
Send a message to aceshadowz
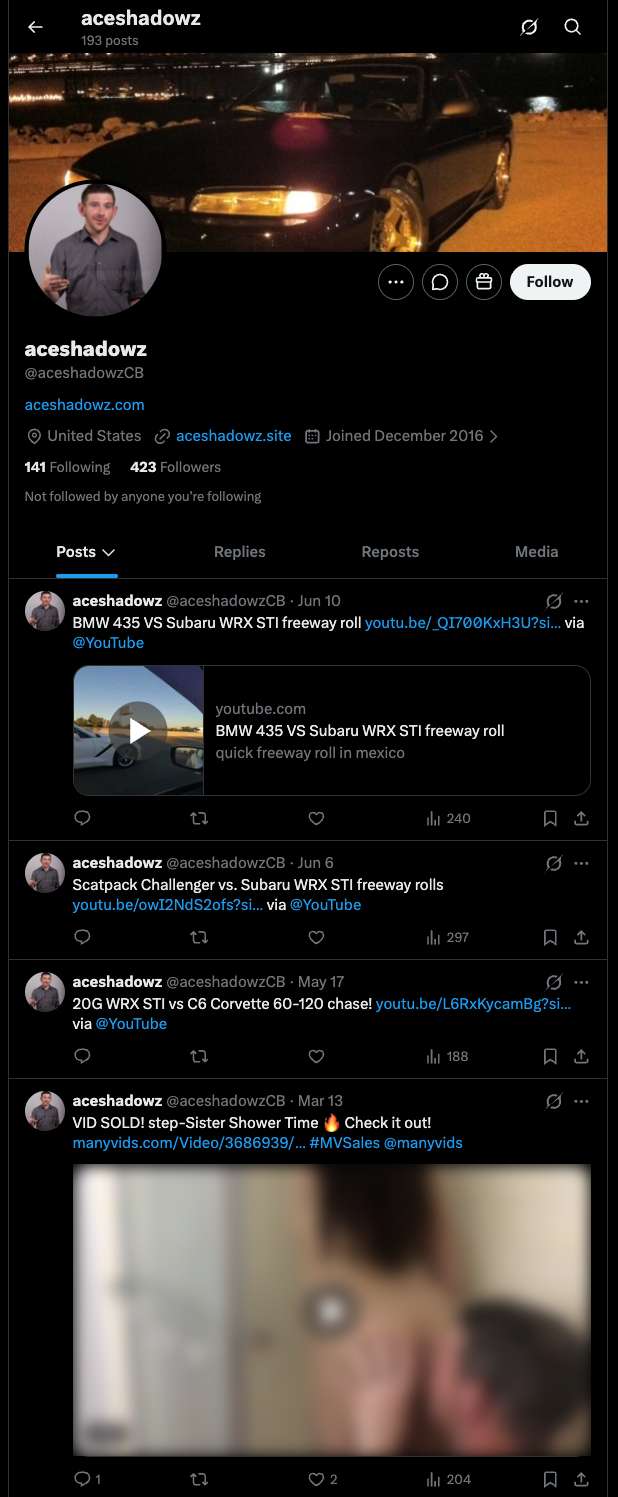[440, 282]
